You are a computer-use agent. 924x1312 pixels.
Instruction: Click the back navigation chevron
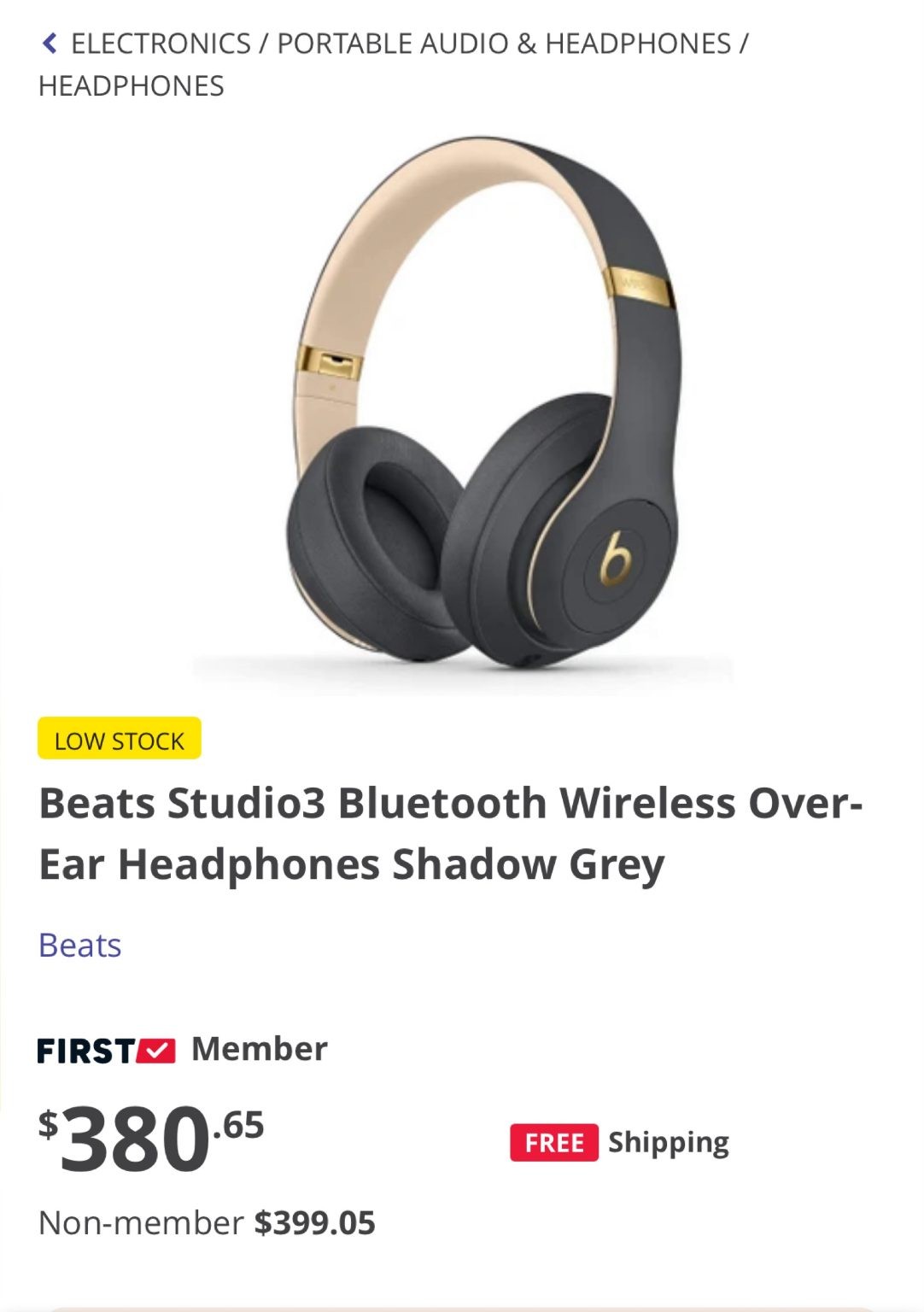point(50,42)
